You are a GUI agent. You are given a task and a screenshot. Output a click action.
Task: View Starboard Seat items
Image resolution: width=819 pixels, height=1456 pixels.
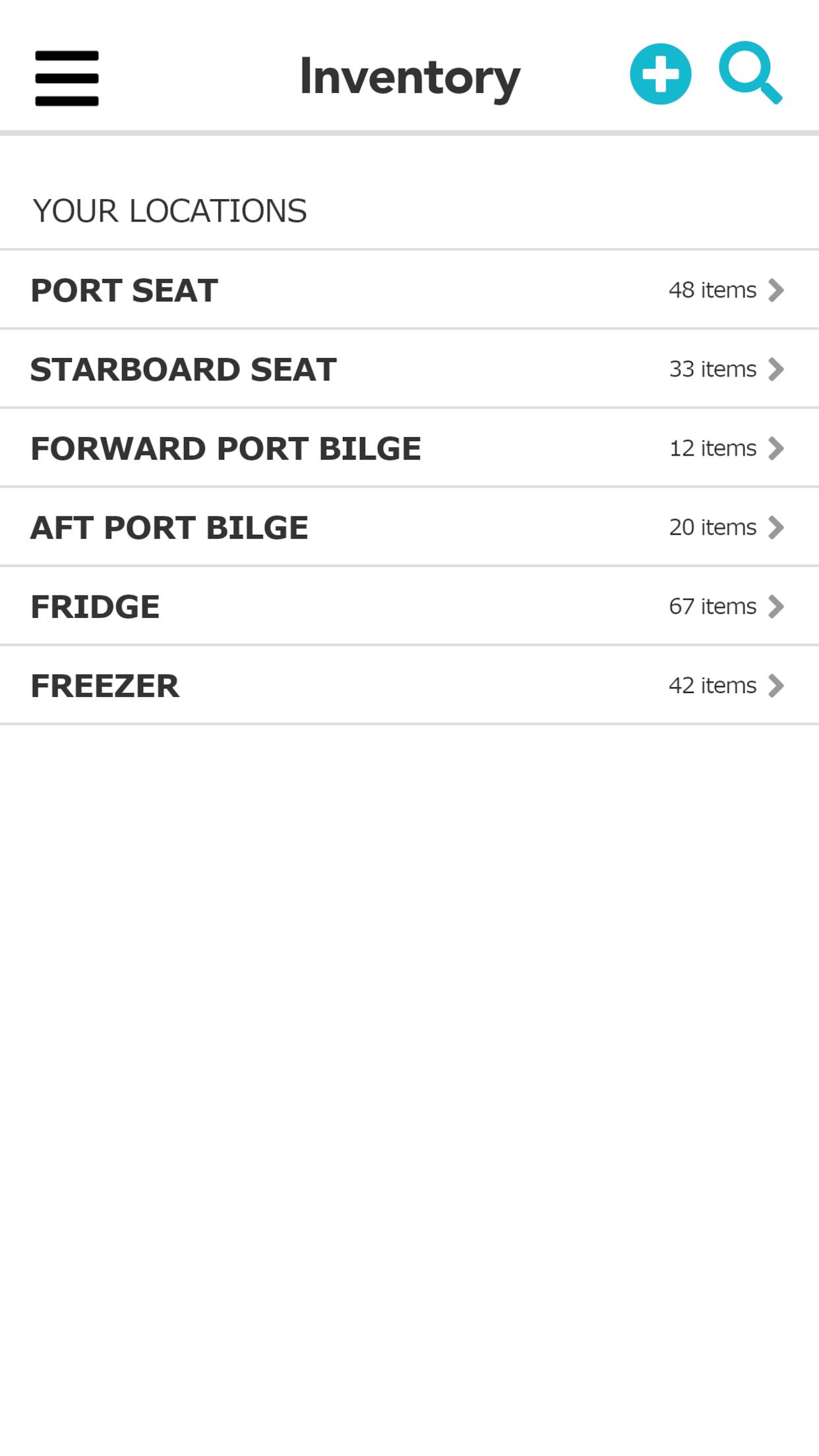[409, 369]
